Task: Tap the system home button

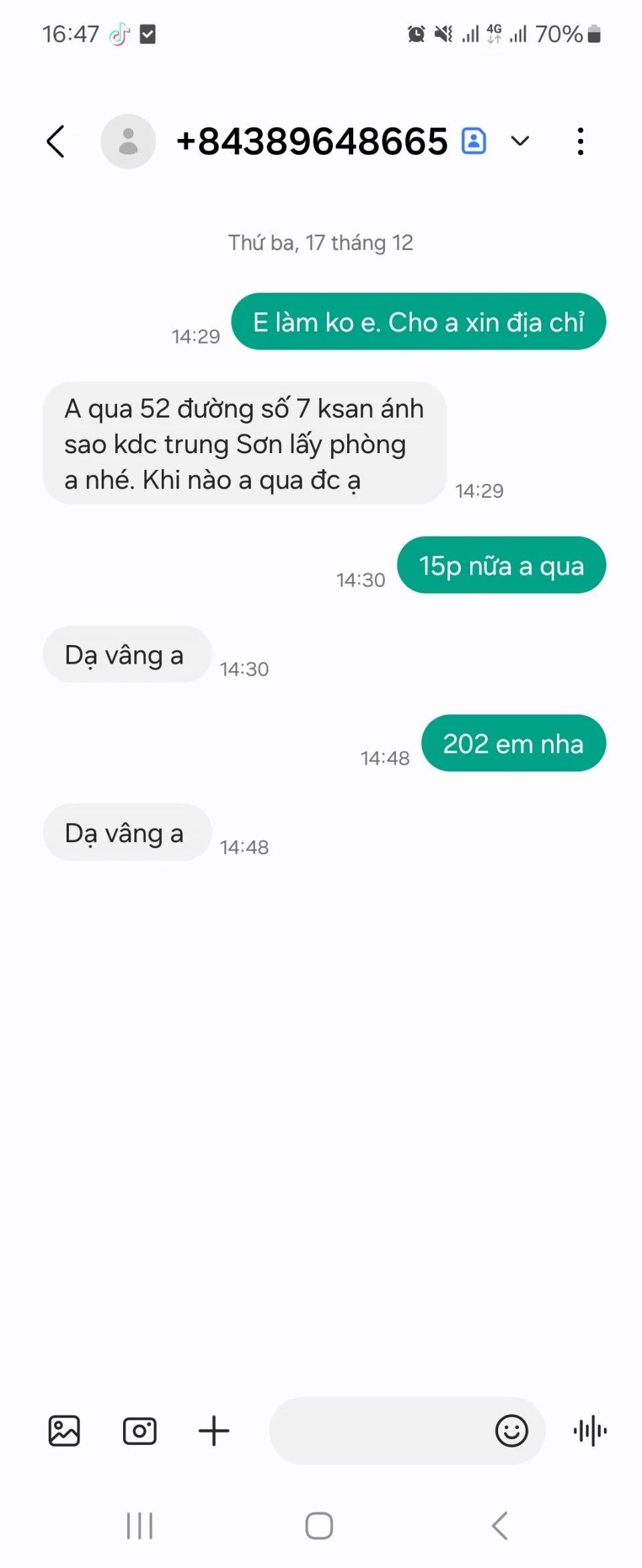Action: (319, 1526)
